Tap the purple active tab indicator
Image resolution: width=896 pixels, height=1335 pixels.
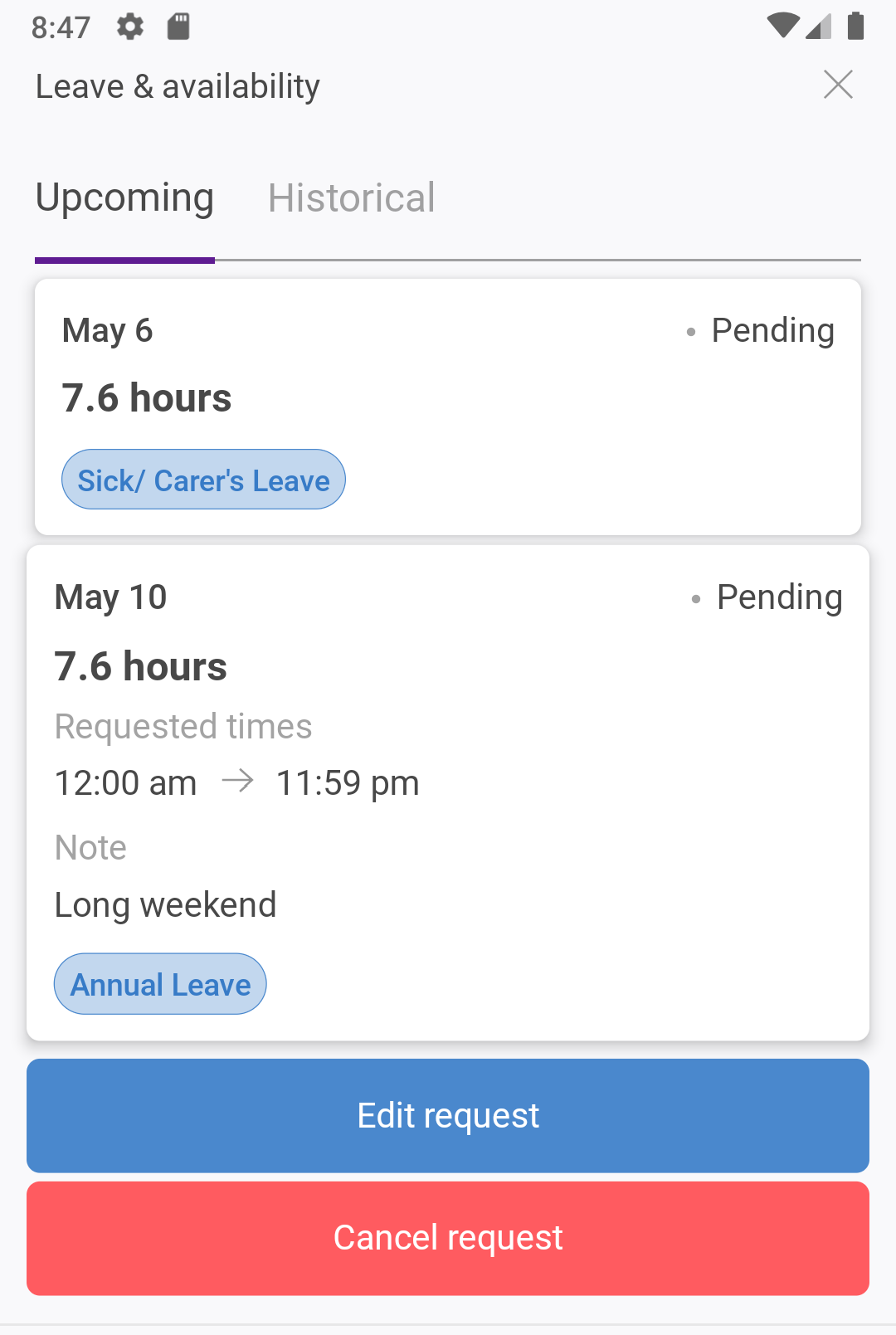124,261
